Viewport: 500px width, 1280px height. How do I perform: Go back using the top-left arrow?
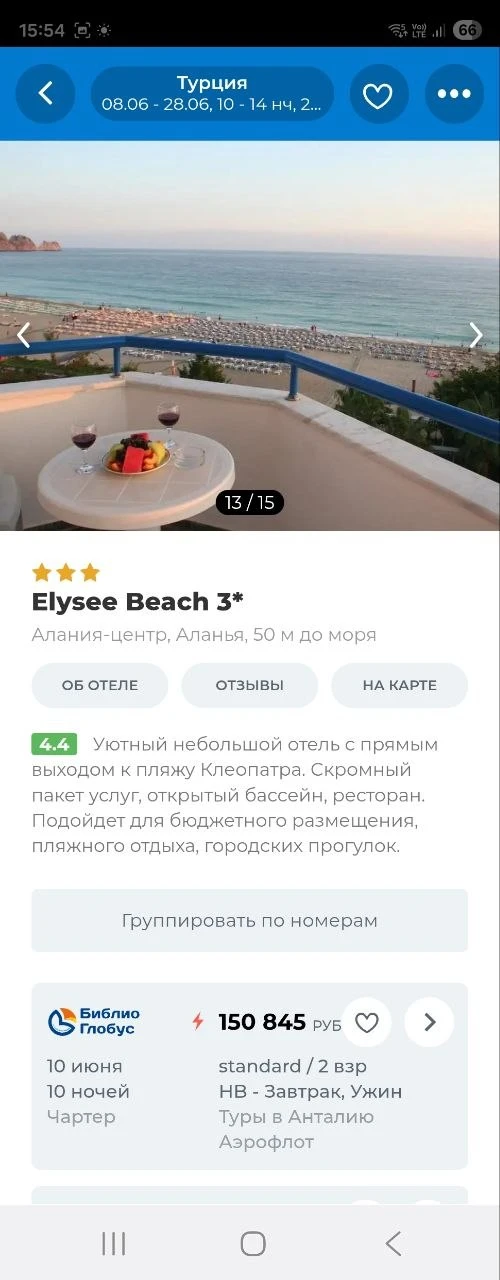coord(45,94)
